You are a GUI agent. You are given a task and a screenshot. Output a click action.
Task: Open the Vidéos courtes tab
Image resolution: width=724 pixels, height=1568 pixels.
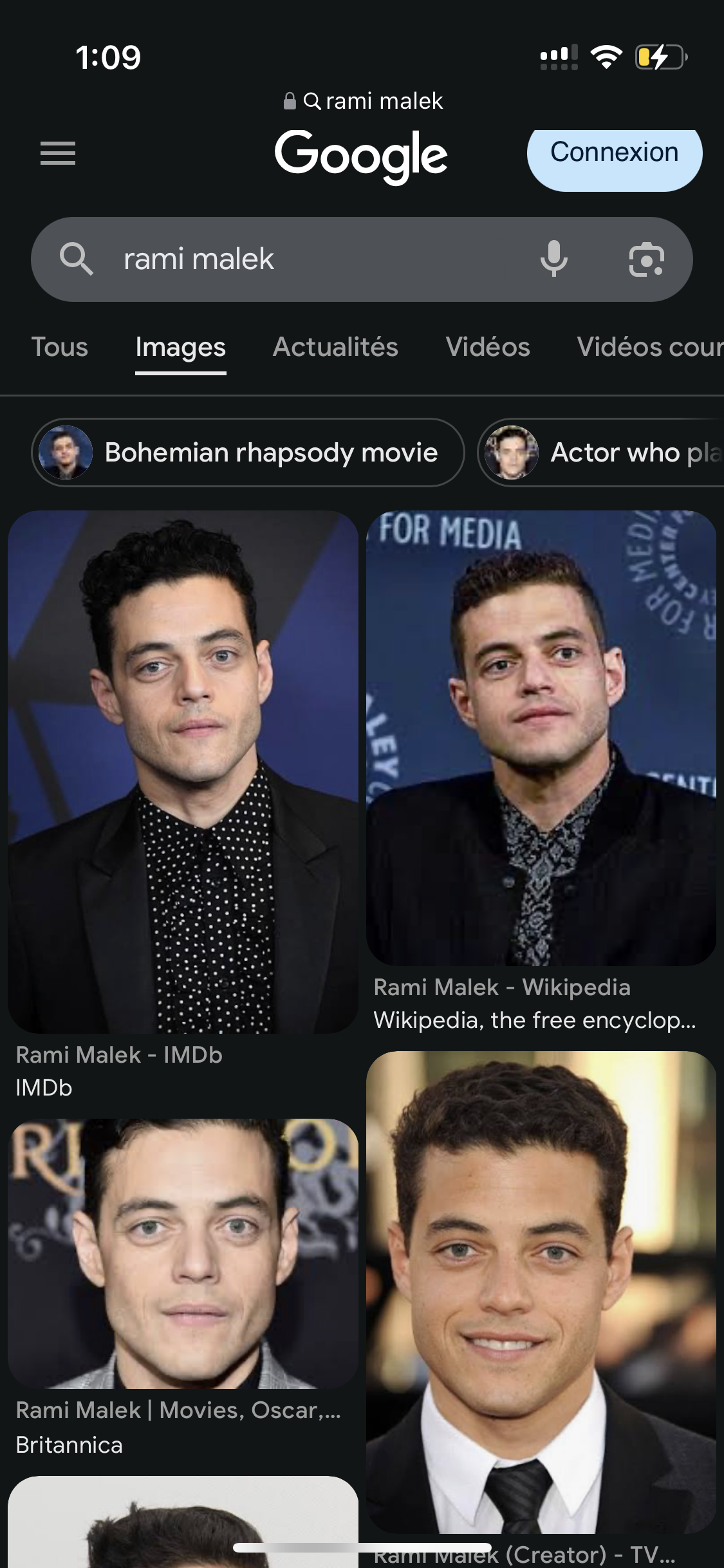(x=650, y=348)
